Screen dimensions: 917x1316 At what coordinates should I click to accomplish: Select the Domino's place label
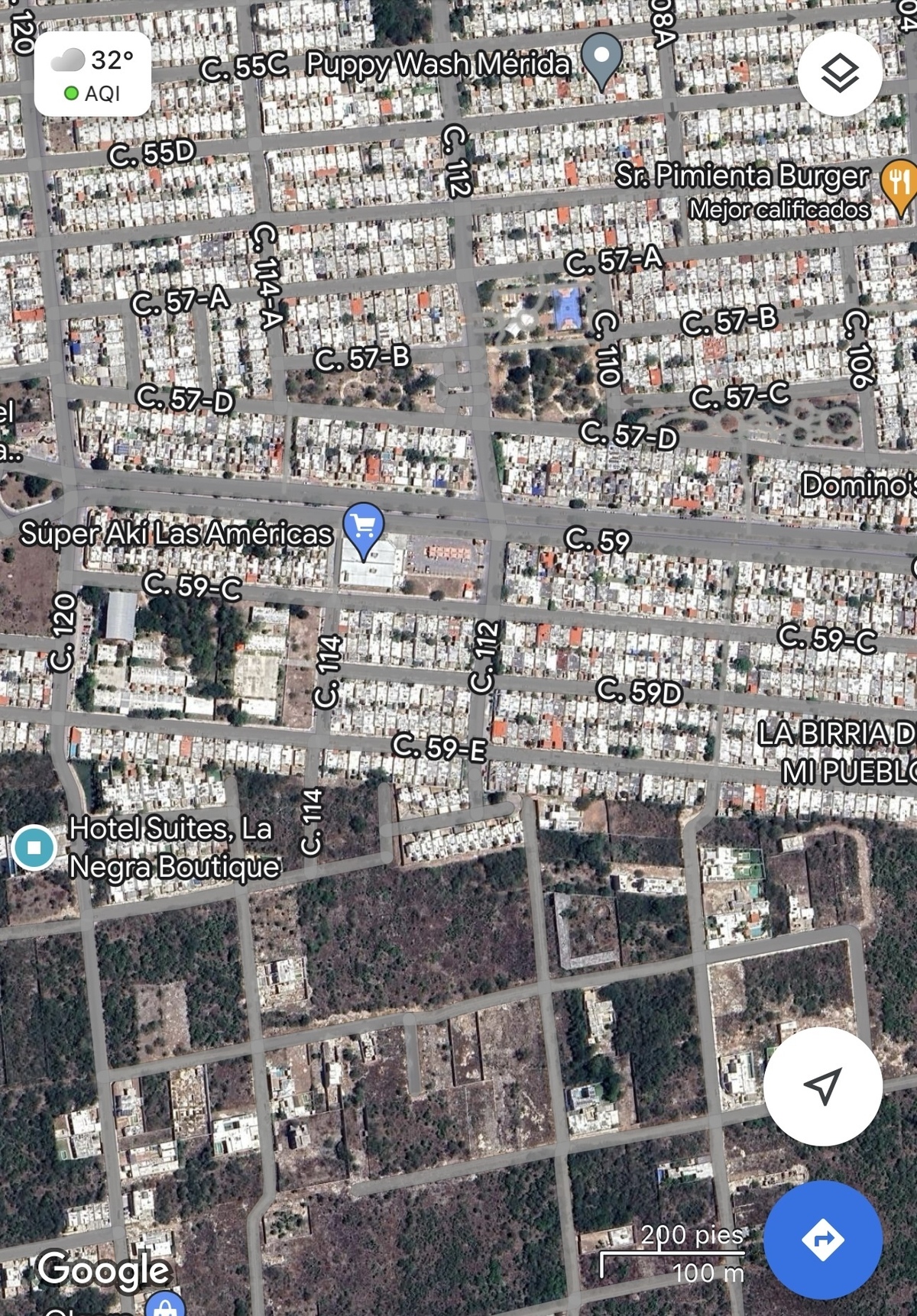point(857,485)
